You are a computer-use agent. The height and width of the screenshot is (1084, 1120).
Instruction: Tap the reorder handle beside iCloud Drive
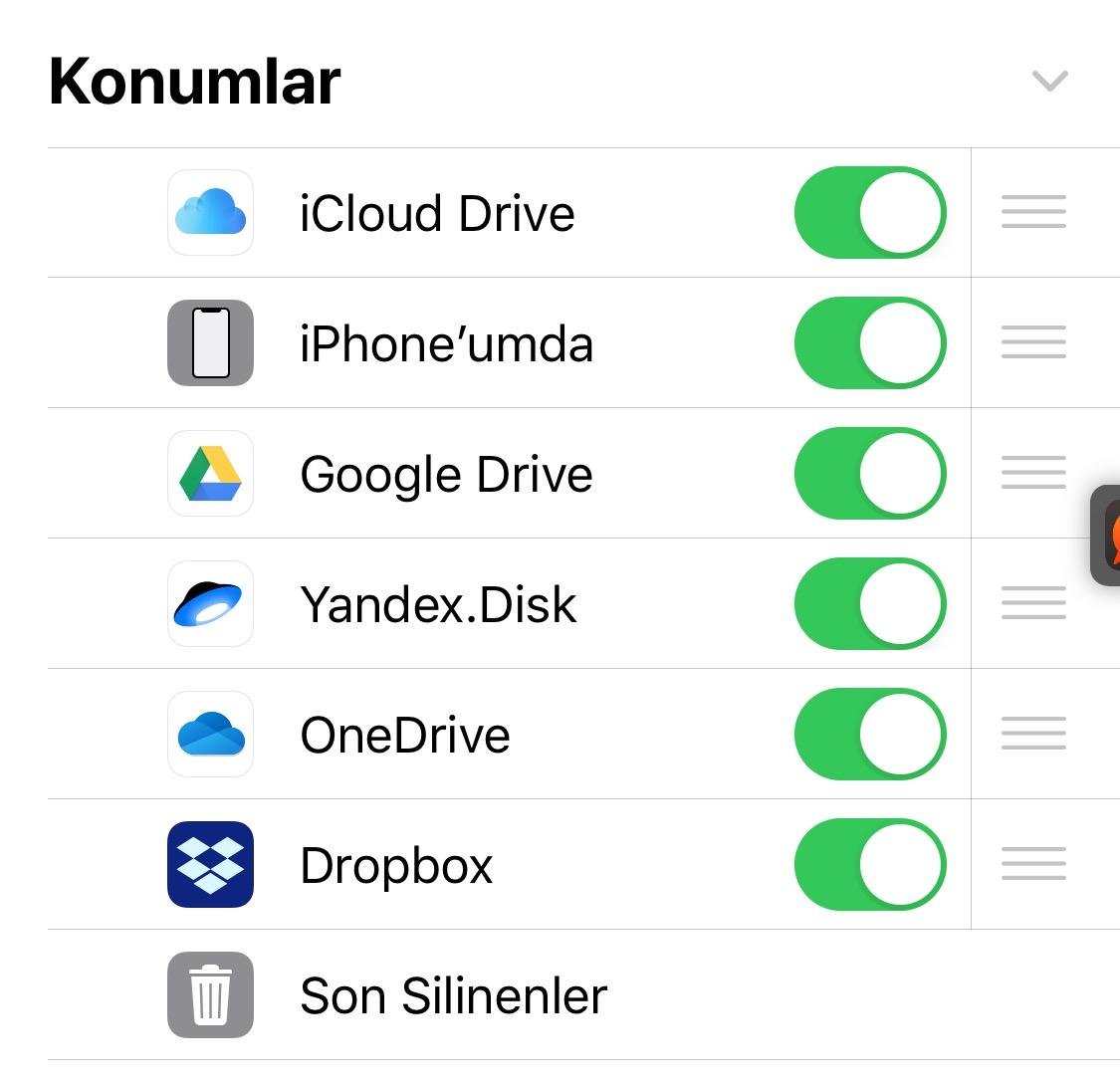pyautogui.click(x=1033, y=212)
